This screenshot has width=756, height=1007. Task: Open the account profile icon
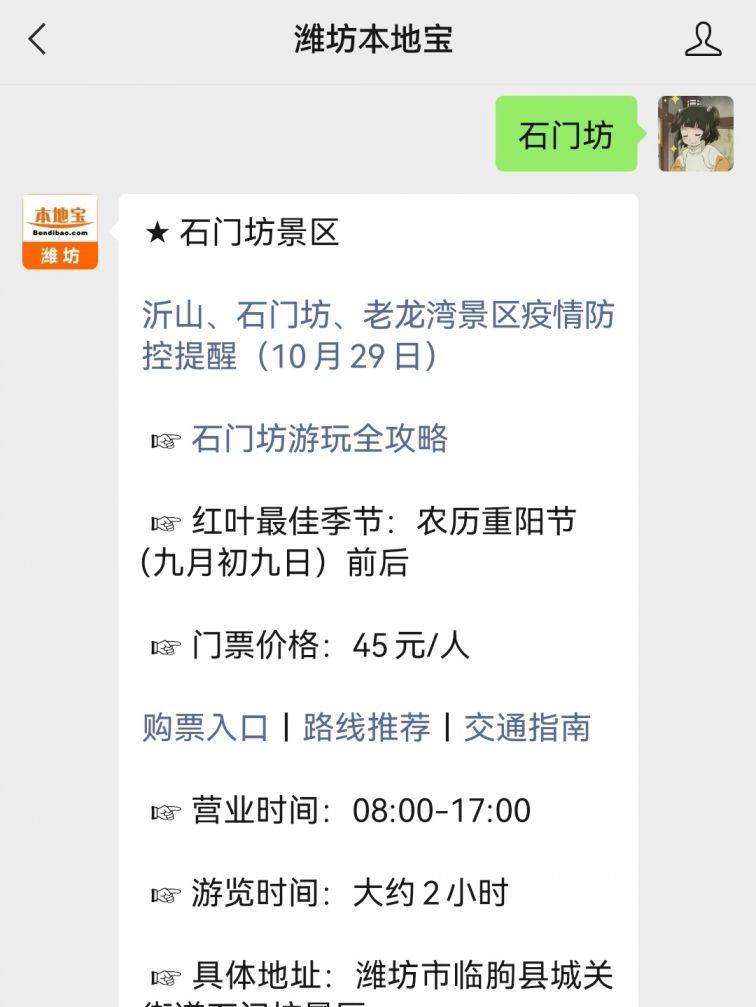pyautogui.click(x=702, y=40)
